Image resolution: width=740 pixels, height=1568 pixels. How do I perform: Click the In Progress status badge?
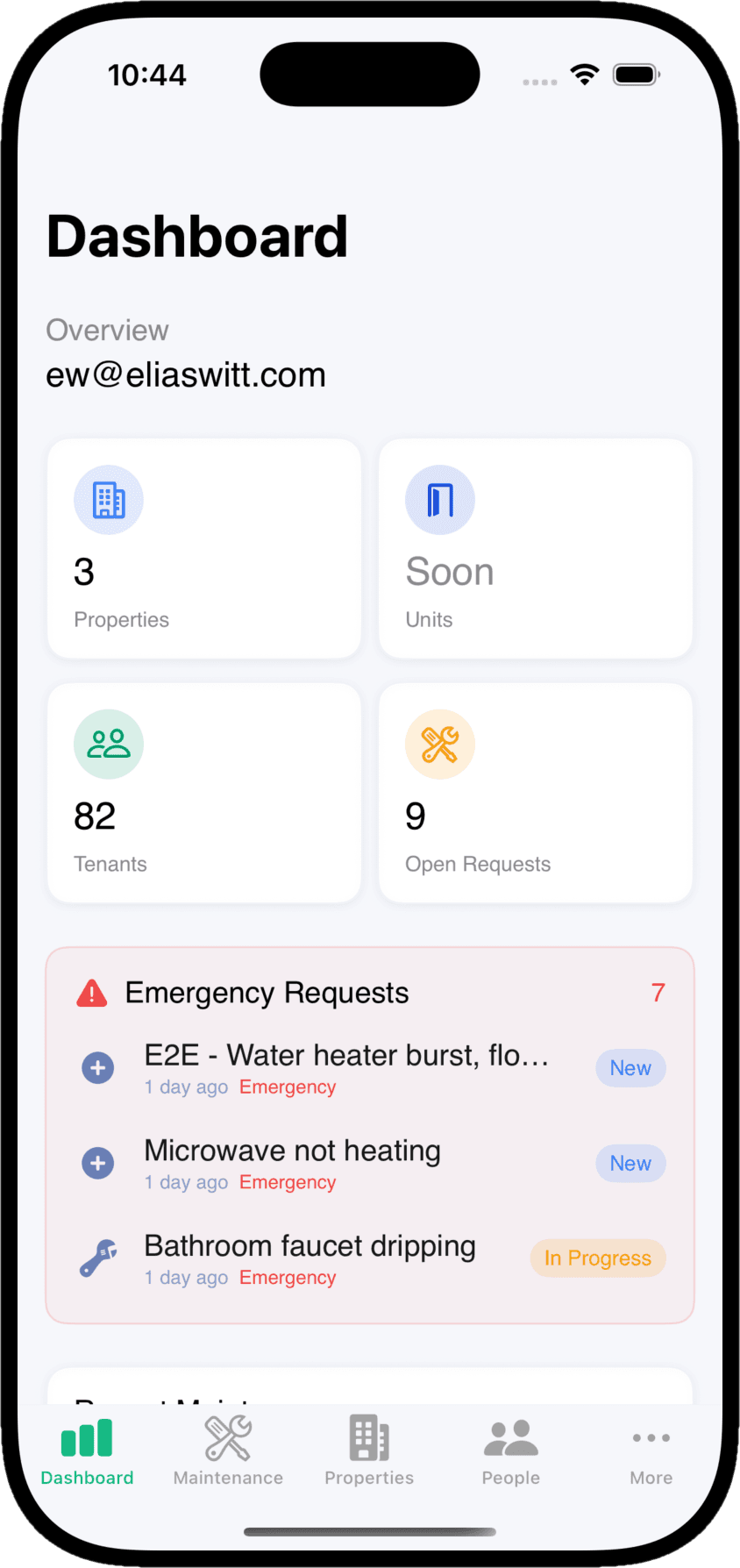[597, 1258]
